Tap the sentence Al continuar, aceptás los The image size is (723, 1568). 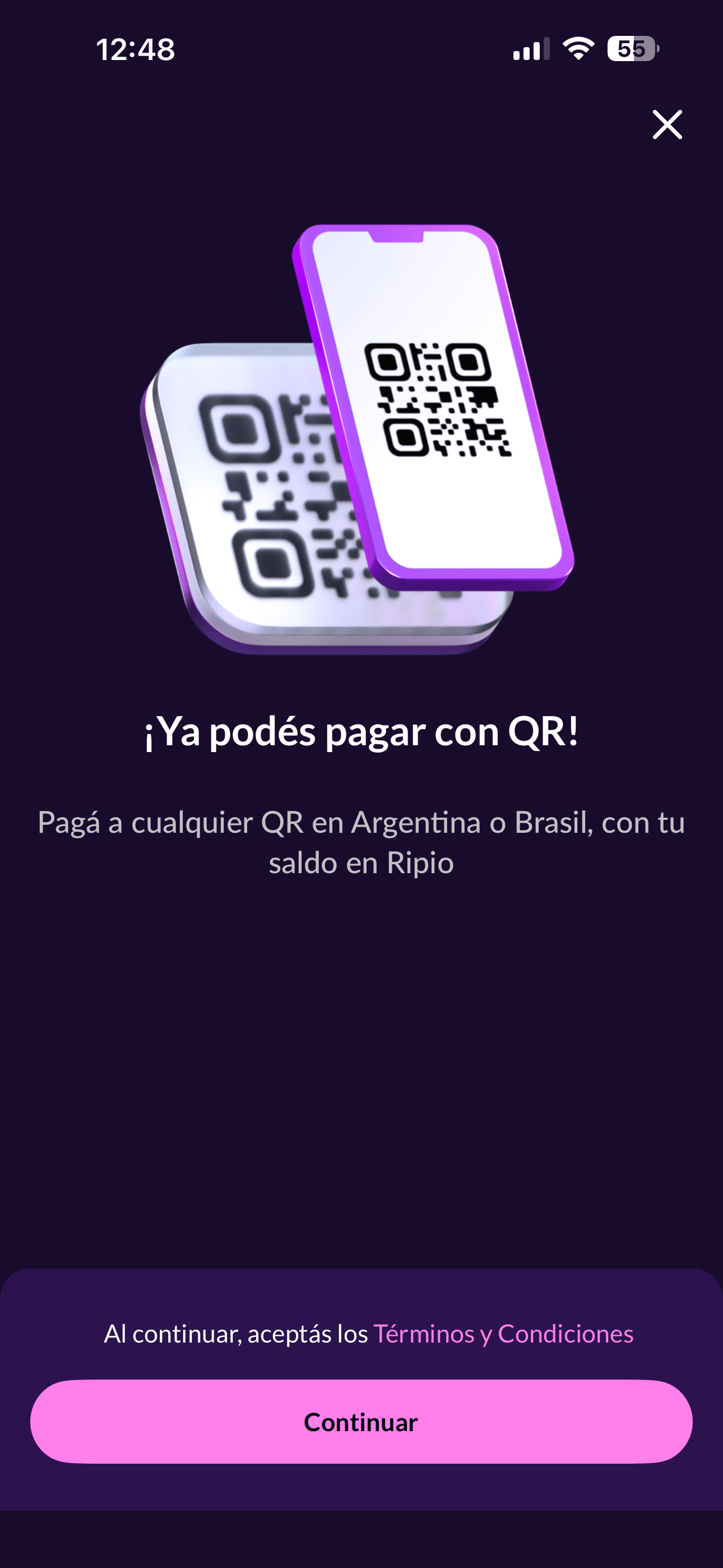[x=237, y=1332]
